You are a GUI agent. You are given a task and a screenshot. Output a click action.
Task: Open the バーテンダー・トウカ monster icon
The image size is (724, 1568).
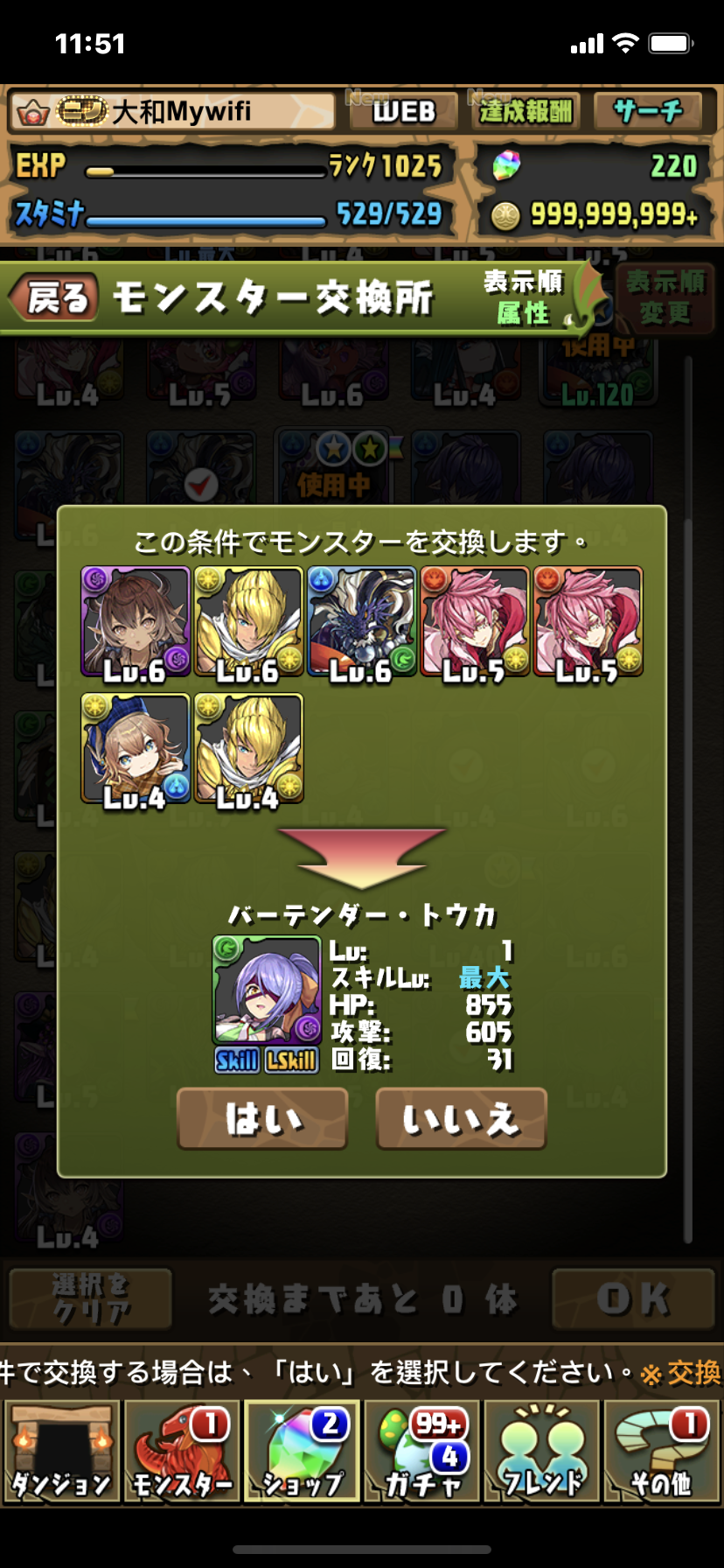268,990
